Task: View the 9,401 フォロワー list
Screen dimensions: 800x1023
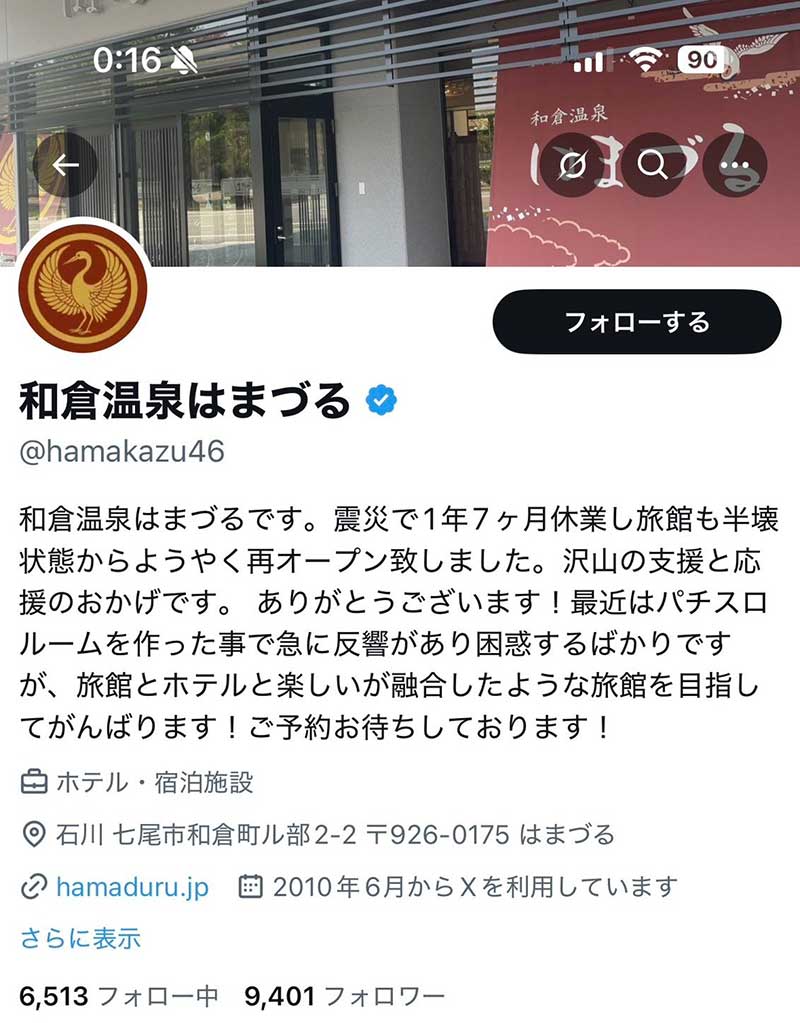Action: click(x=345, y=996)
